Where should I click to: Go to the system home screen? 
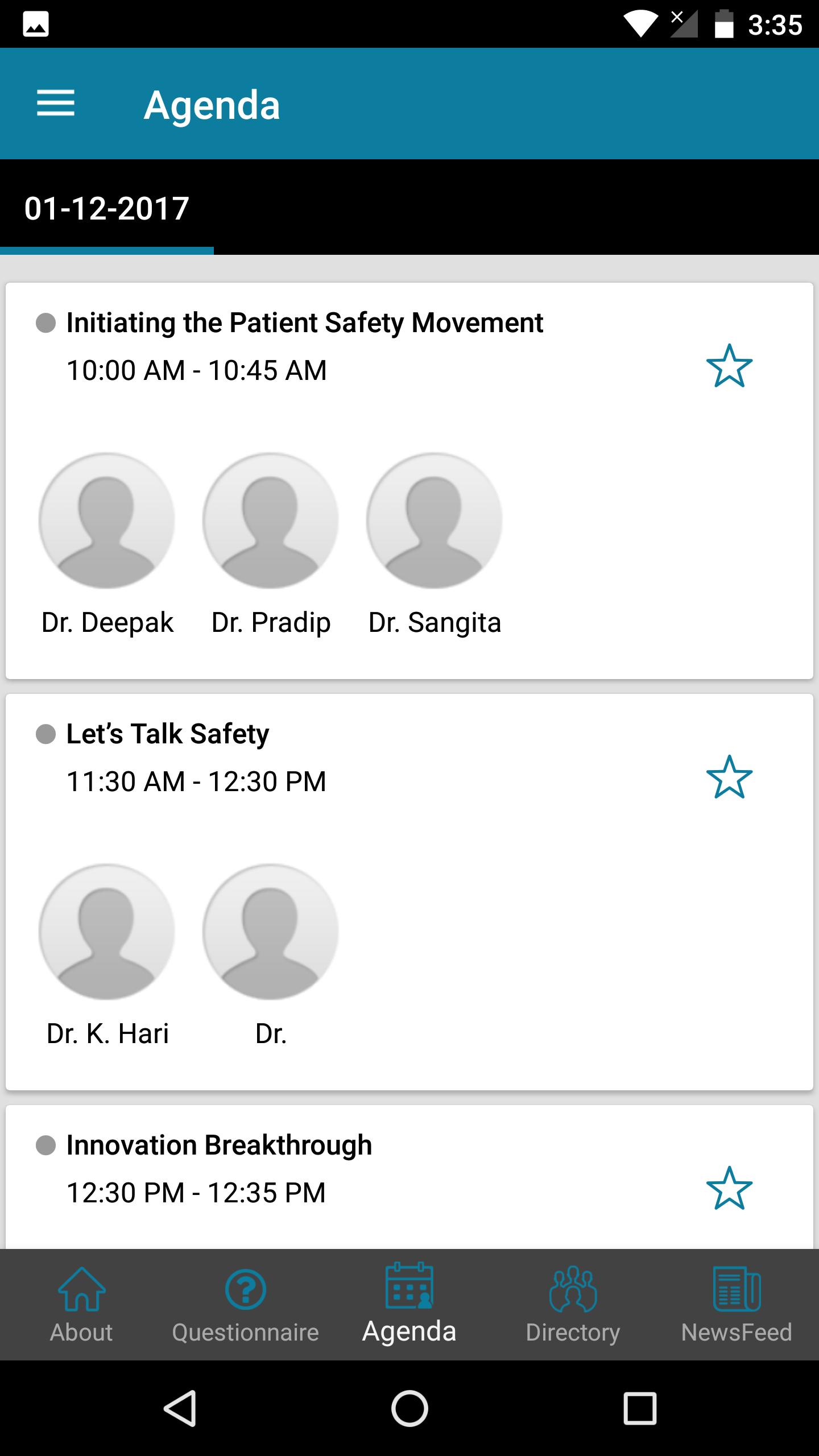point(409,1408)
